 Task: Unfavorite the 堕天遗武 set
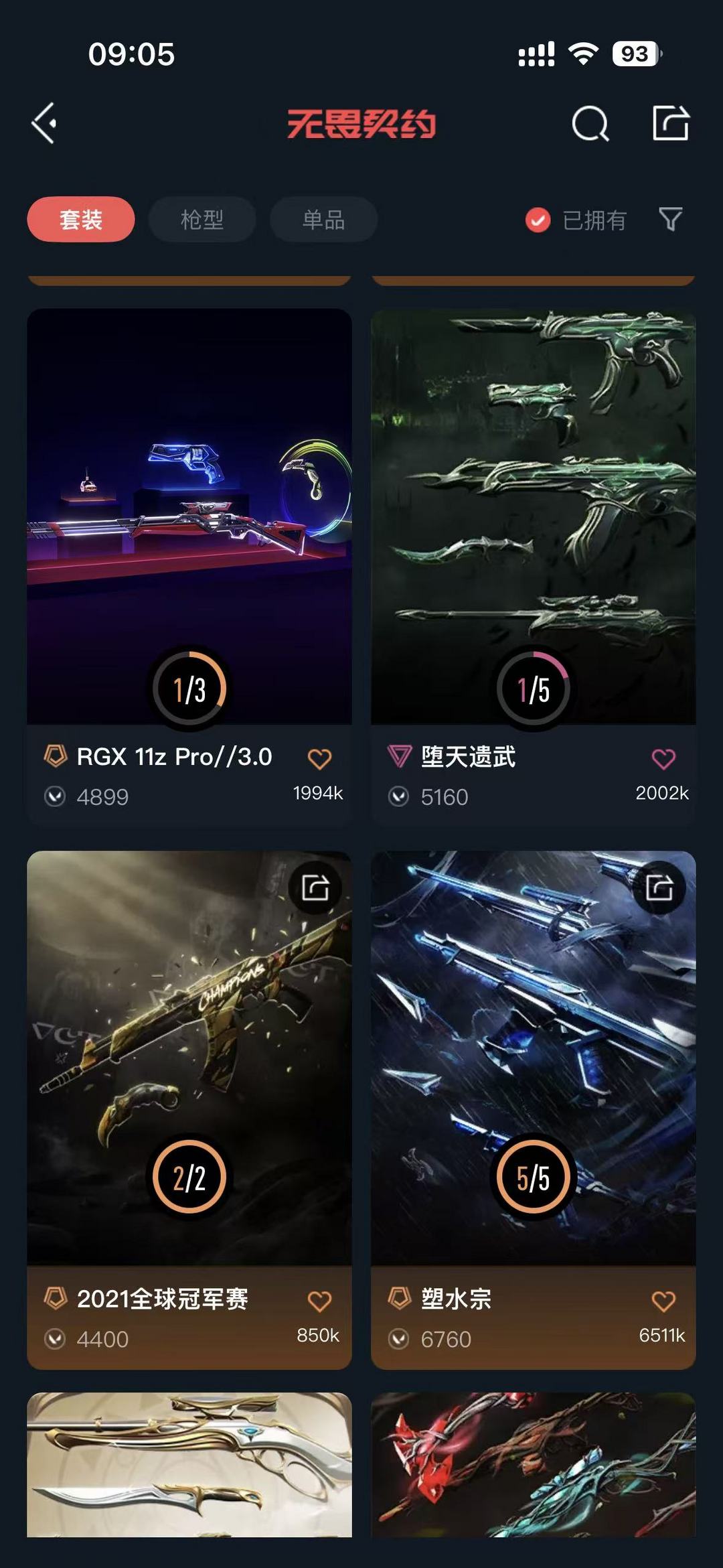[x=663, y=759]
